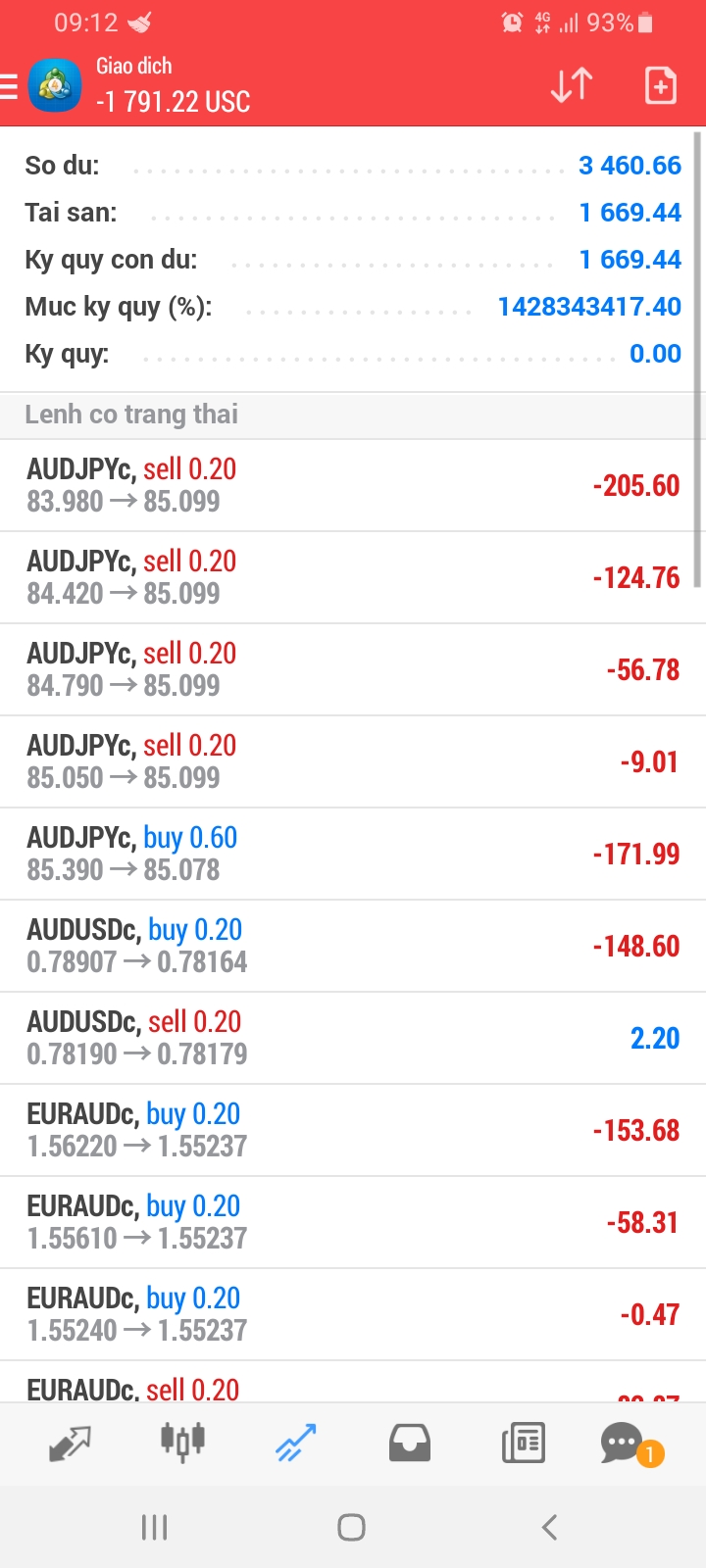The image size is (706, 1568).
Task: Go back using system navigation
Action: (549, 1527)
